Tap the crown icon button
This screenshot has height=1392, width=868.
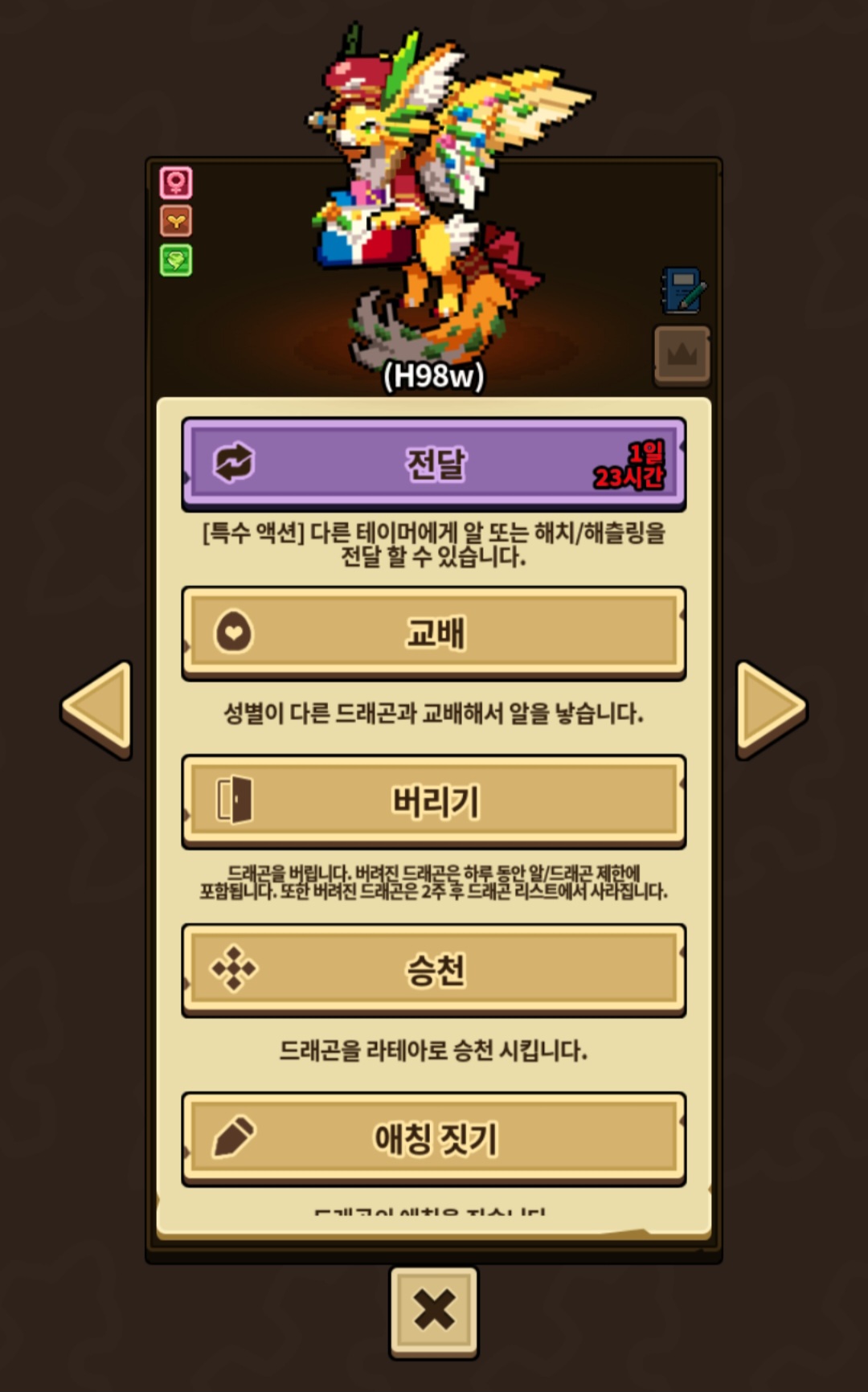682,355
